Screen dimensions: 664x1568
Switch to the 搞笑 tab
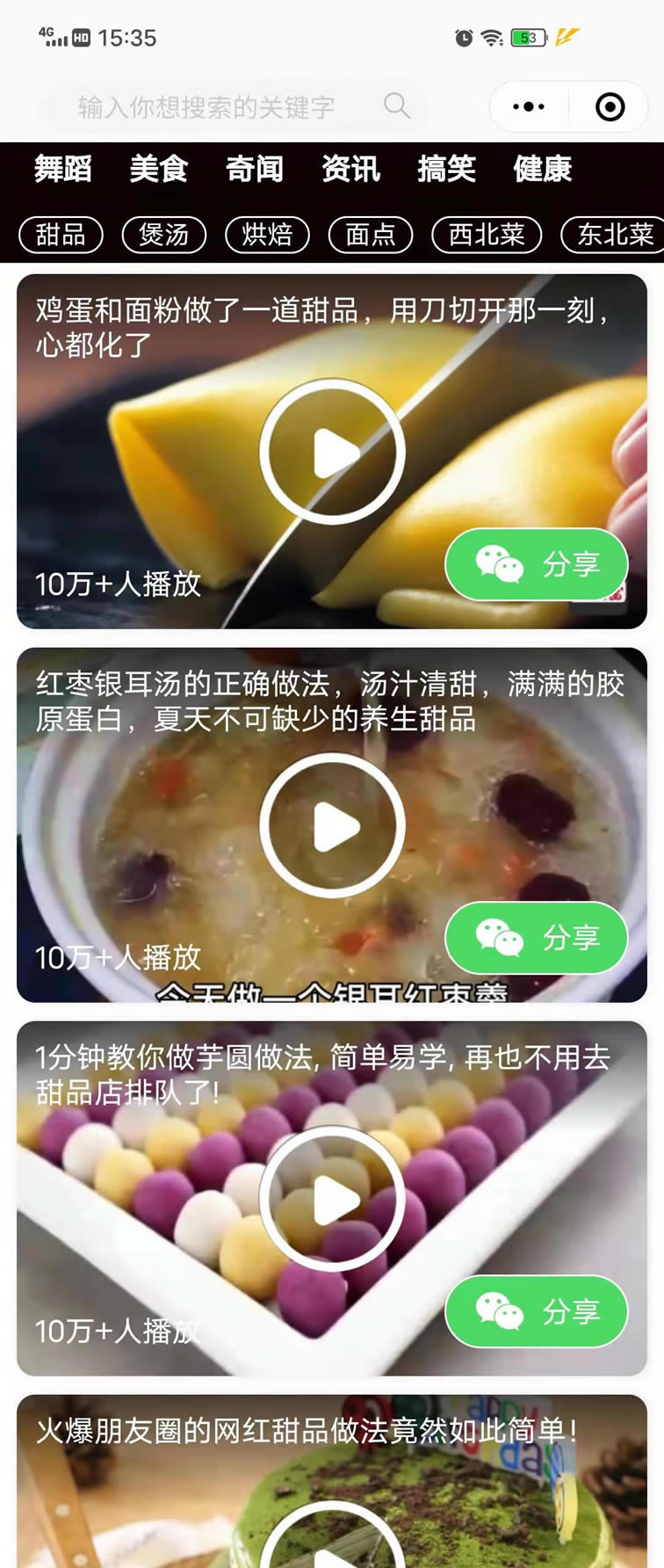click(x=446, y=169)
